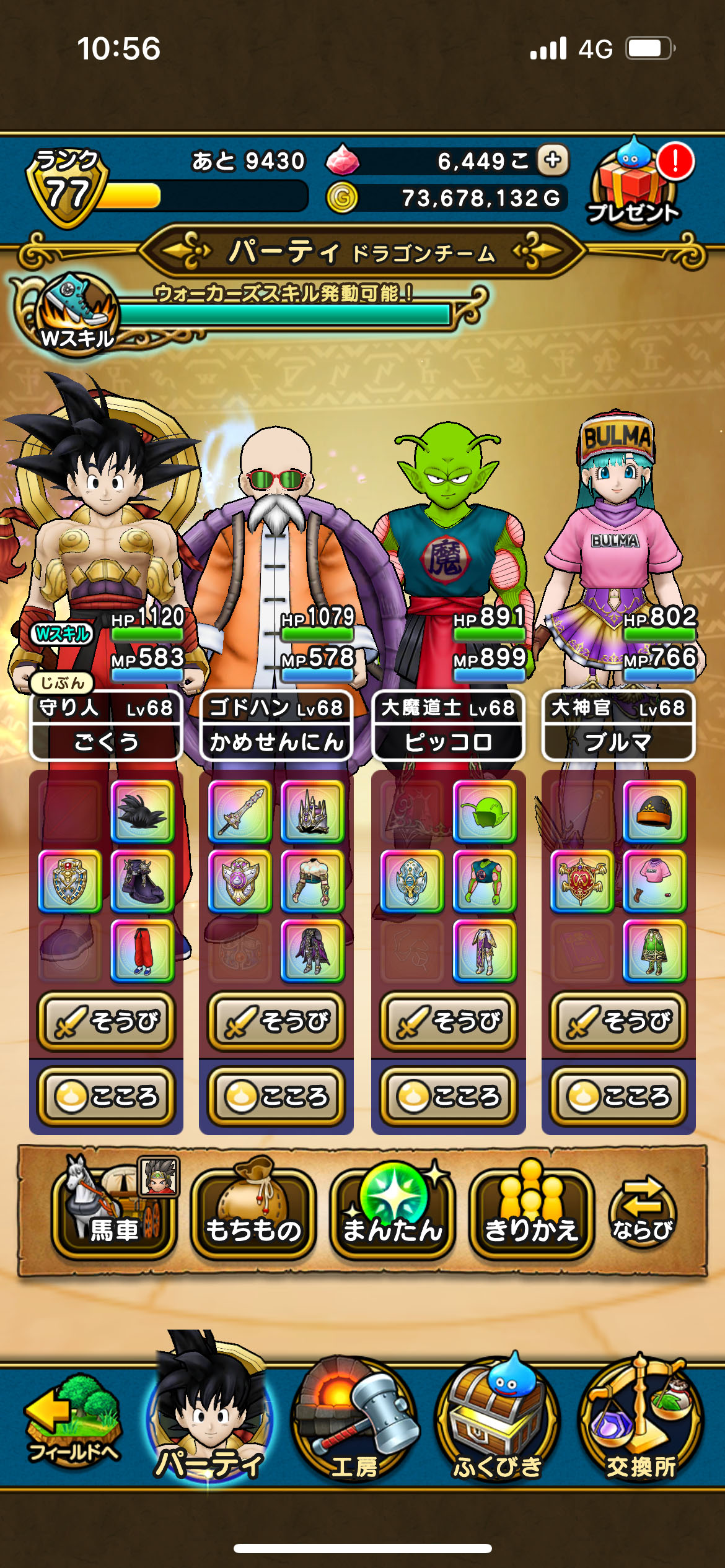
Task: Add more gems with the plus icon
Action: 553,160
